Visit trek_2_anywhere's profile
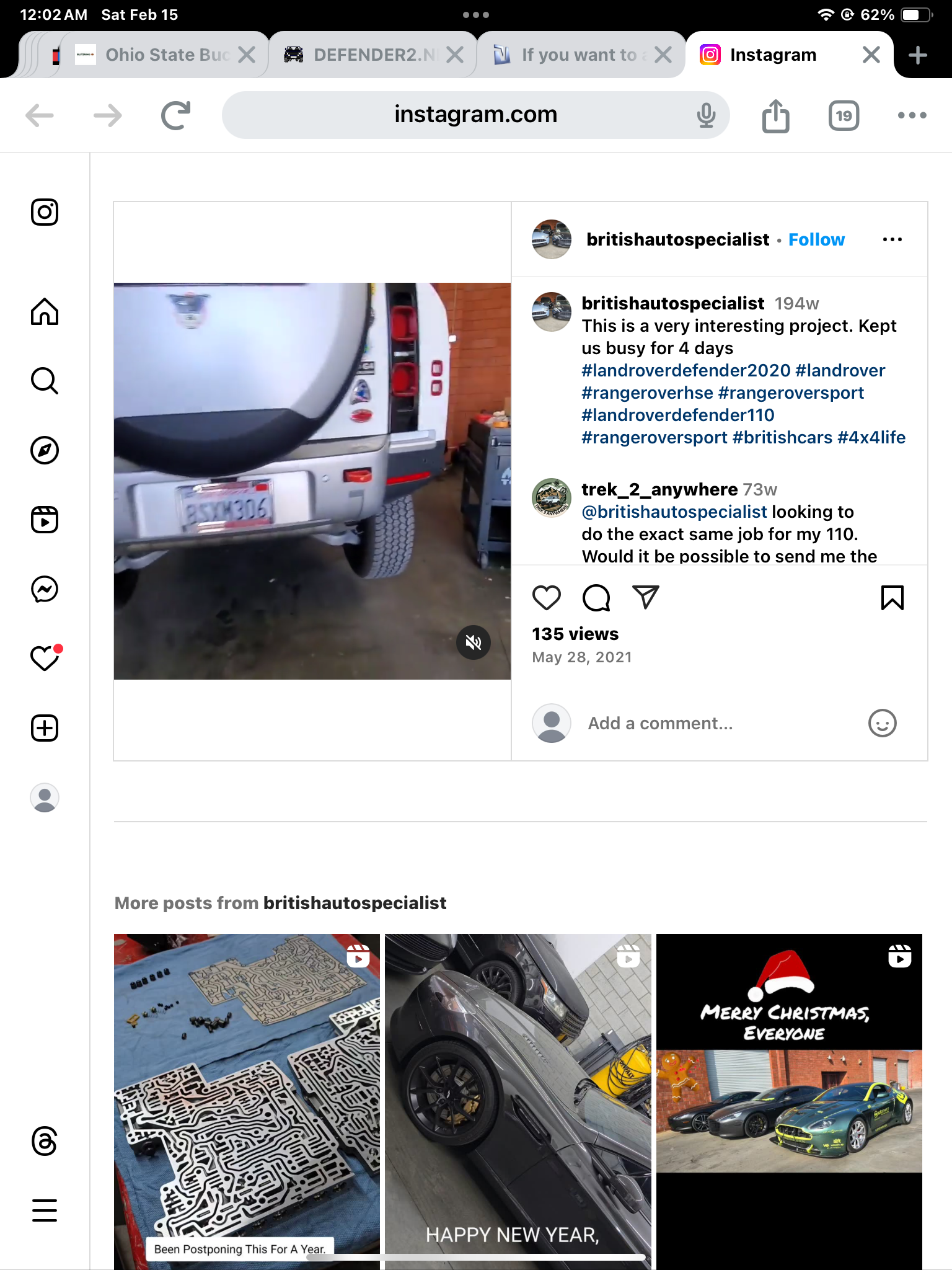This screenshot has width=952, height=1270. (x=659, y=489)
